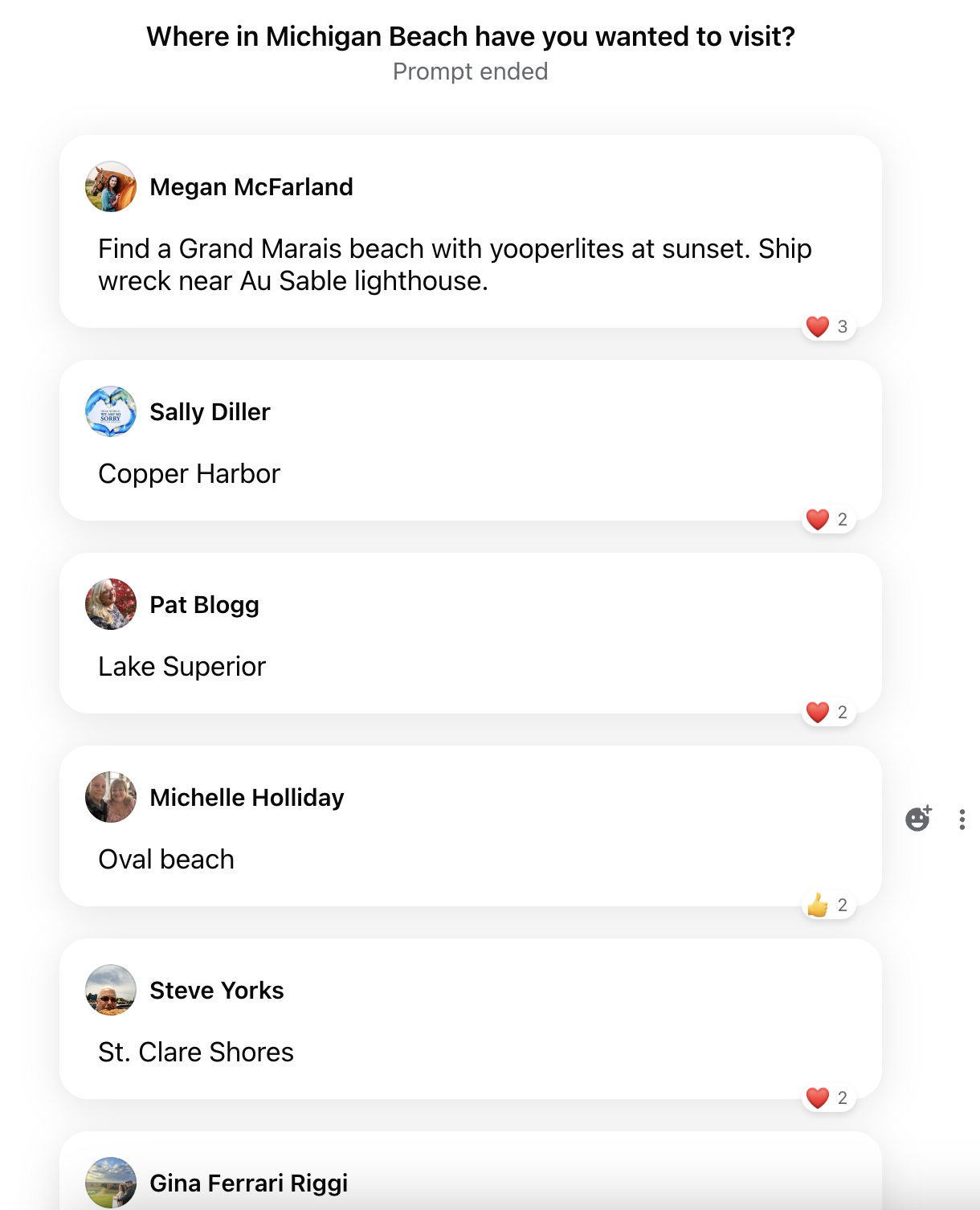View heart reactions on Megan McFarland's answer
980x1210 pixels.
click(x=828, y=327)
